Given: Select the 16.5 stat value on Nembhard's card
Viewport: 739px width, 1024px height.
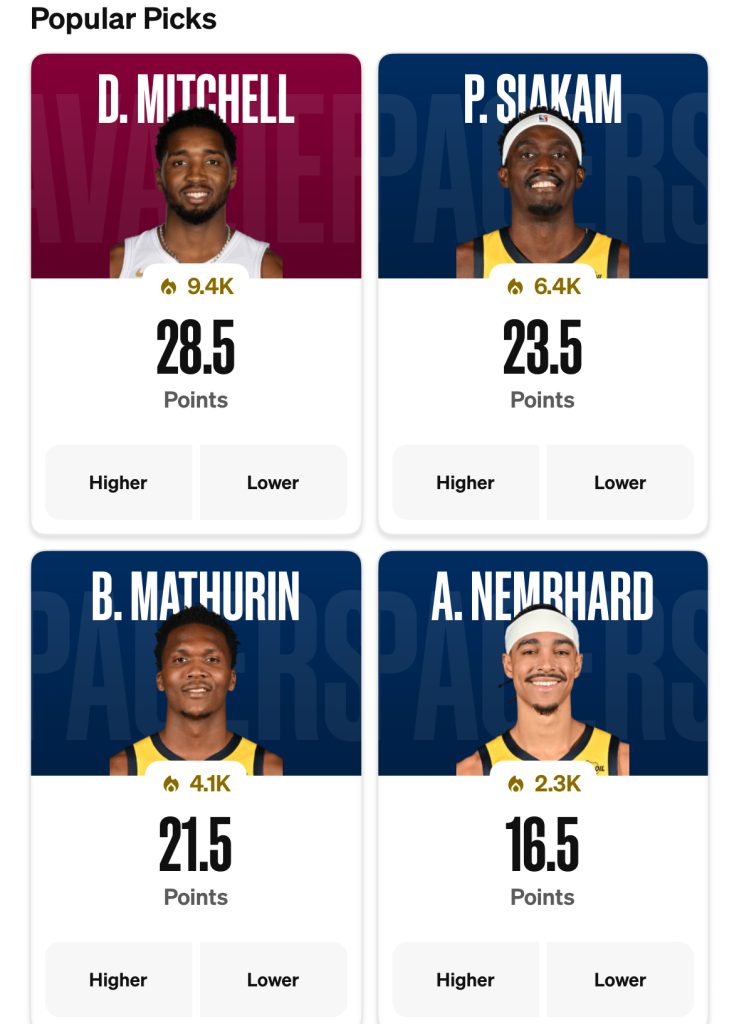Looking at the screenshot, I should pos(543,845).
